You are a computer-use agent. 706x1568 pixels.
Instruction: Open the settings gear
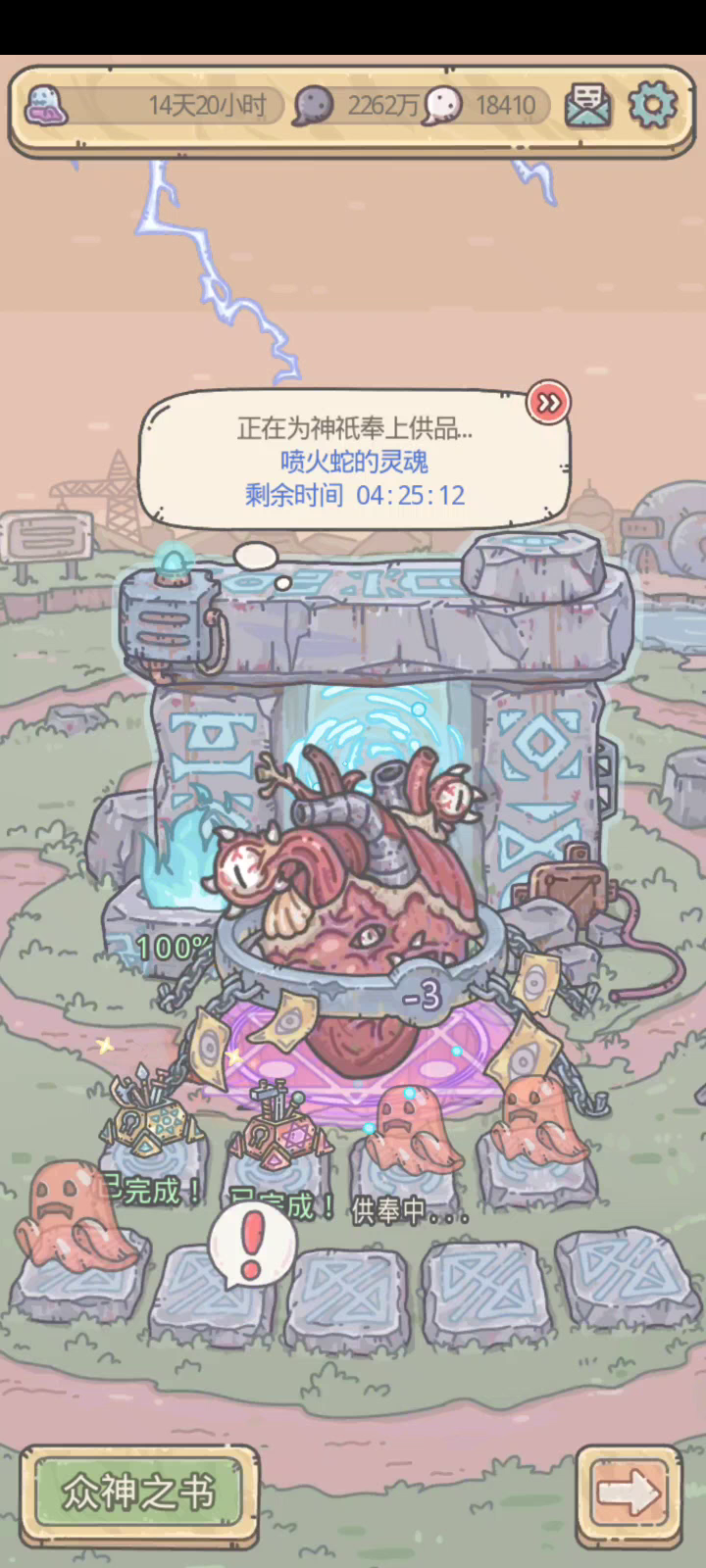(652, 104)
